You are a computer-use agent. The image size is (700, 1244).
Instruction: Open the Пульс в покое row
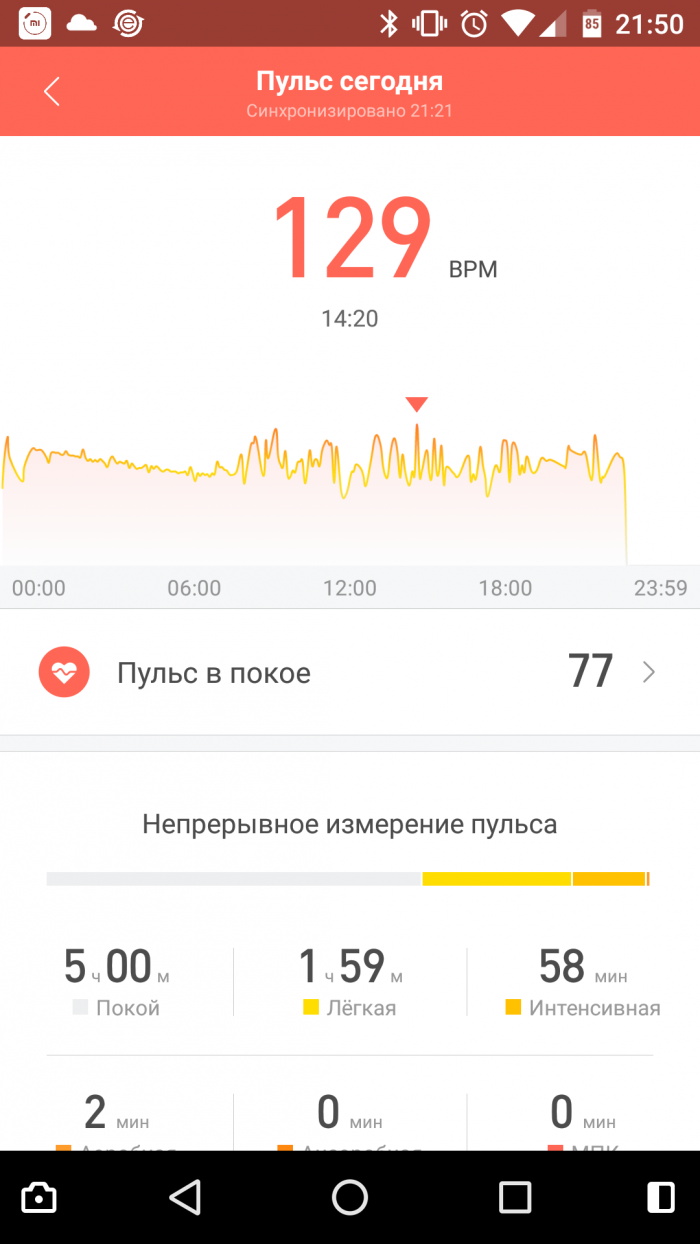350,672
